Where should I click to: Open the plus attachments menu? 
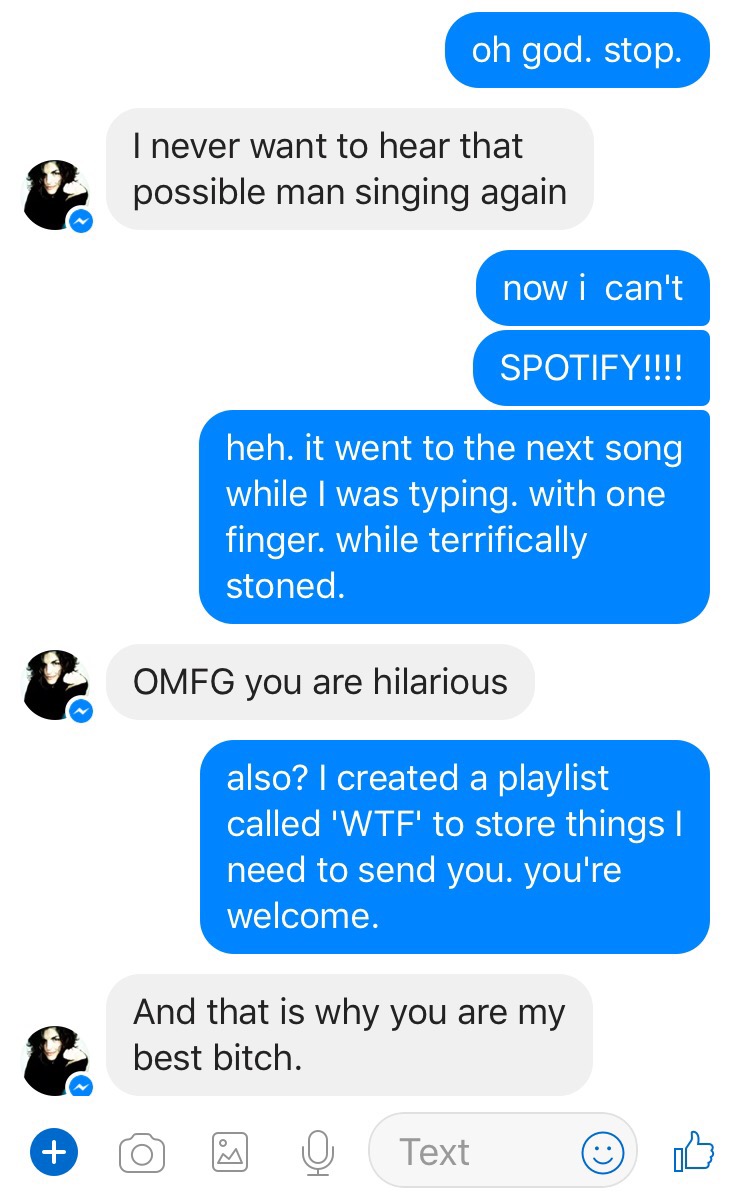coord(54,1152)
